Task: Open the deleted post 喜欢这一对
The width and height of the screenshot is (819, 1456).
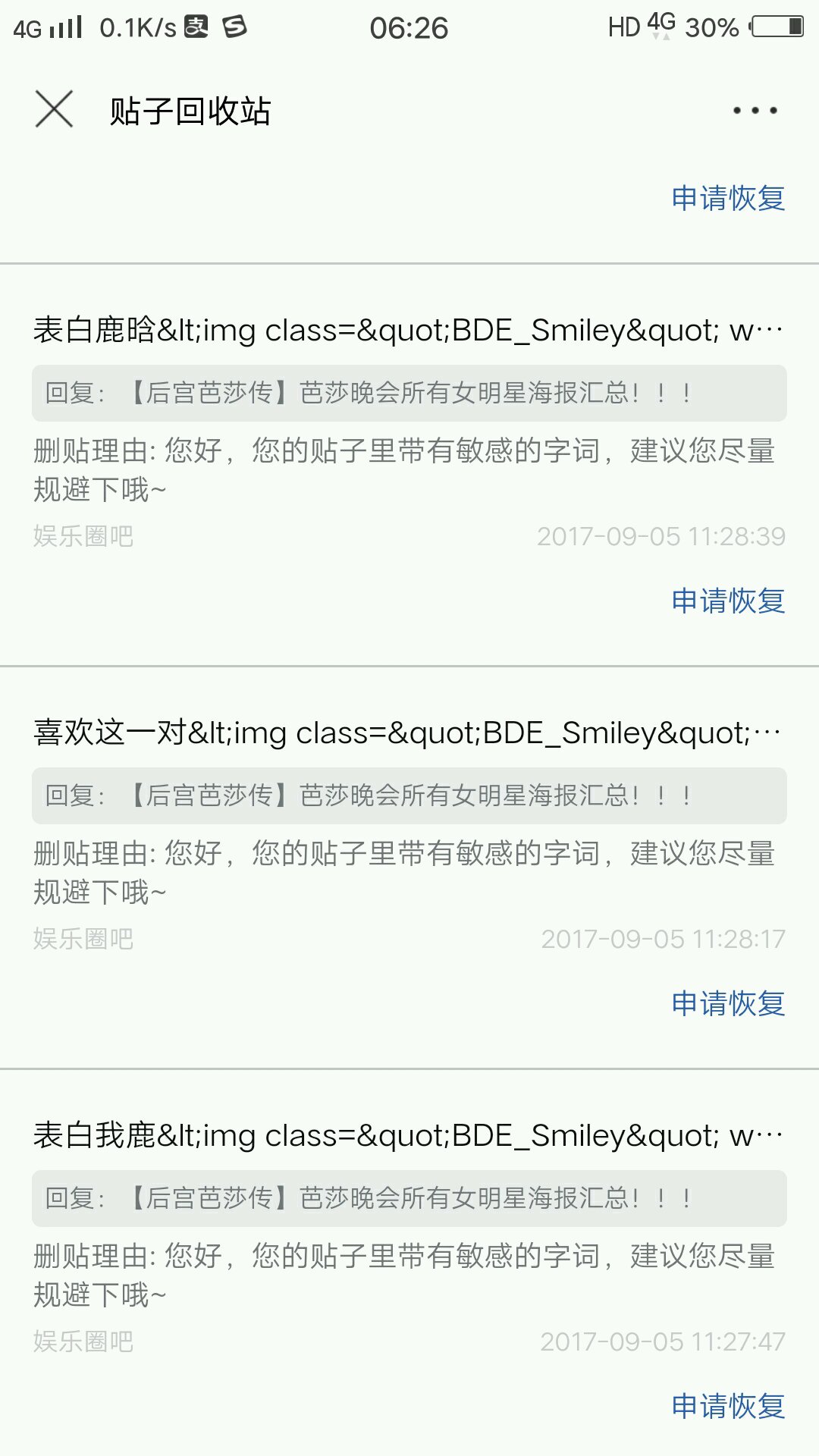Action: (408, 733)
